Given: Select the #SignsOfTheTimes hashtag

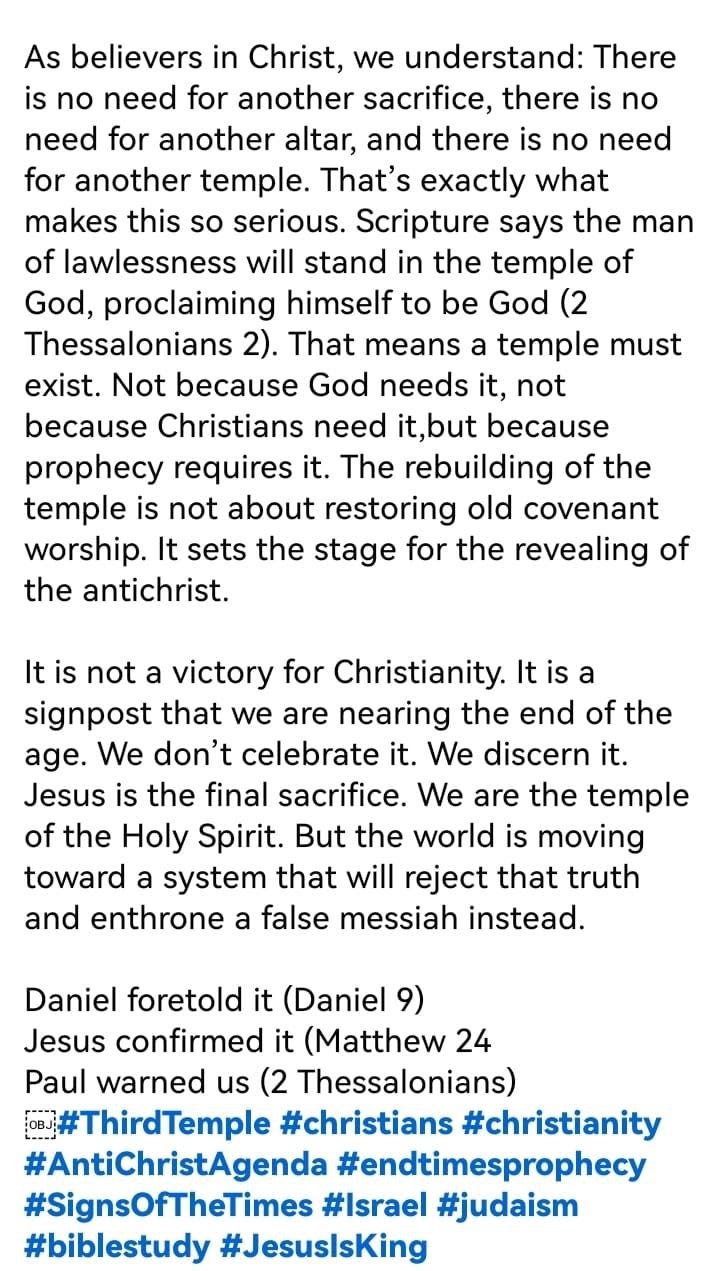Looking at the screenshot, I should [x=168, y=1206].
